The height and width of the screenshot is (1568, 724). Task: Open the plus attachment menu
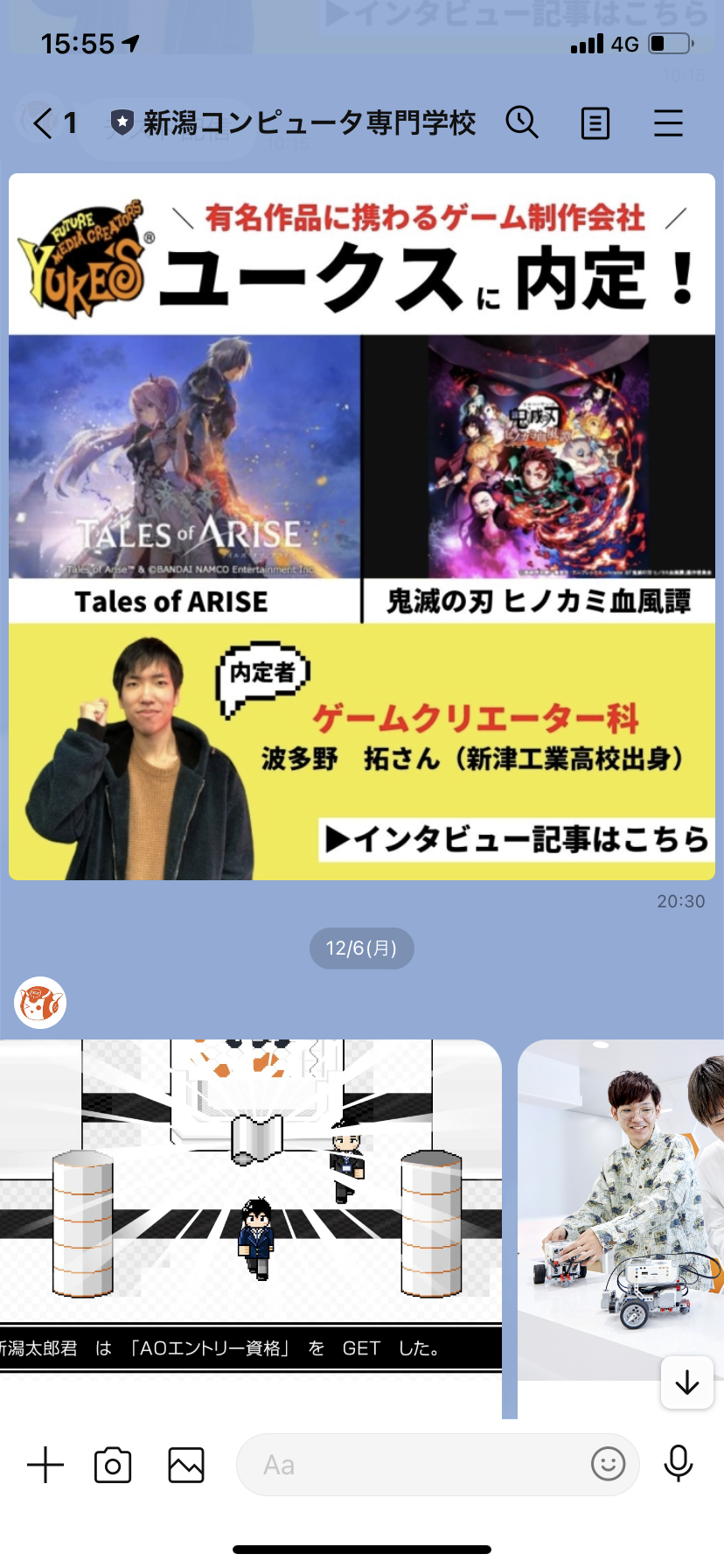pyautogui.click(x=45, y=1465)
